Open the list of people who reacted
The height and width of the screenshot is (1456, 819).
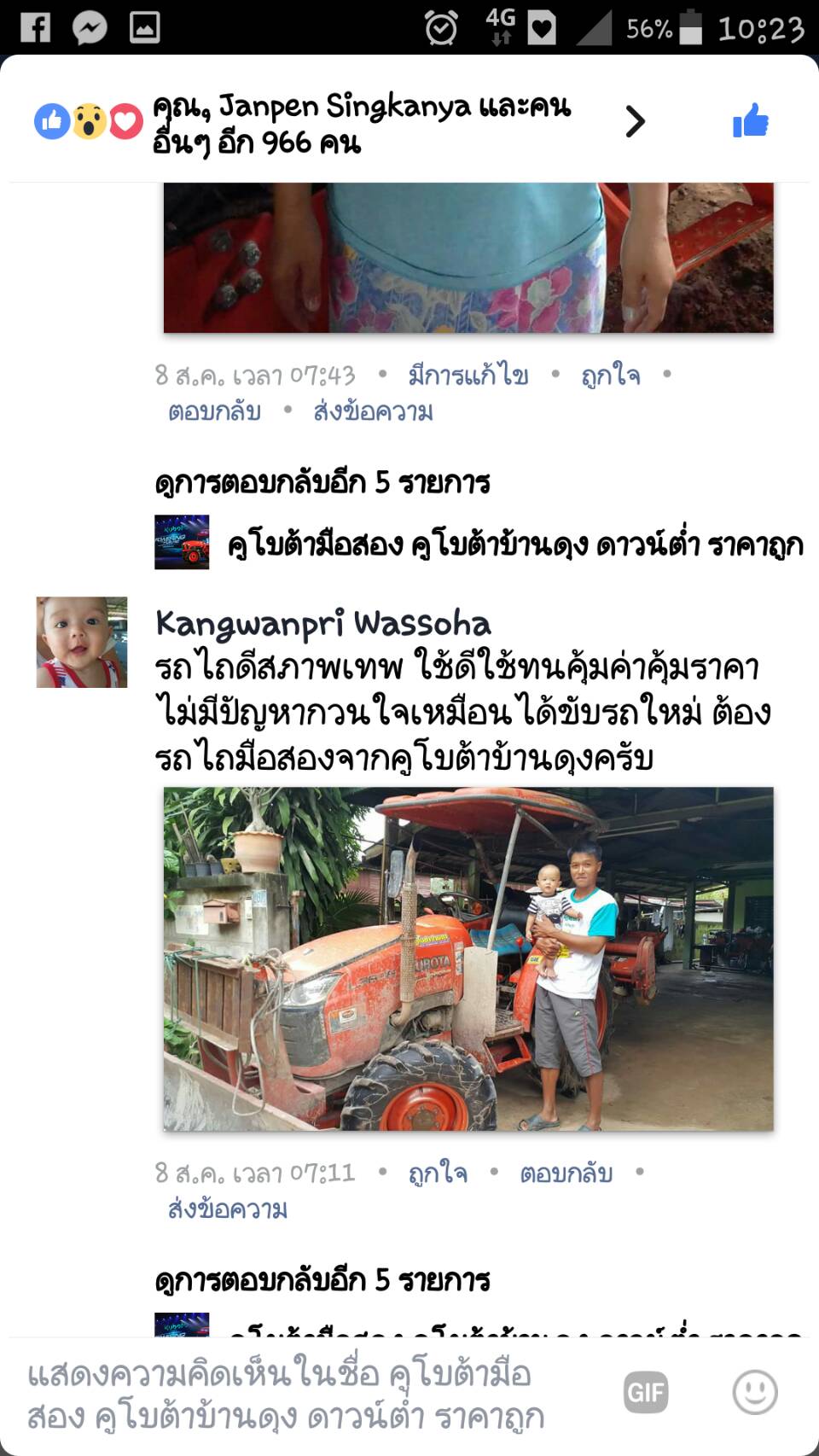pyautogui.click(x=341, y=122)
